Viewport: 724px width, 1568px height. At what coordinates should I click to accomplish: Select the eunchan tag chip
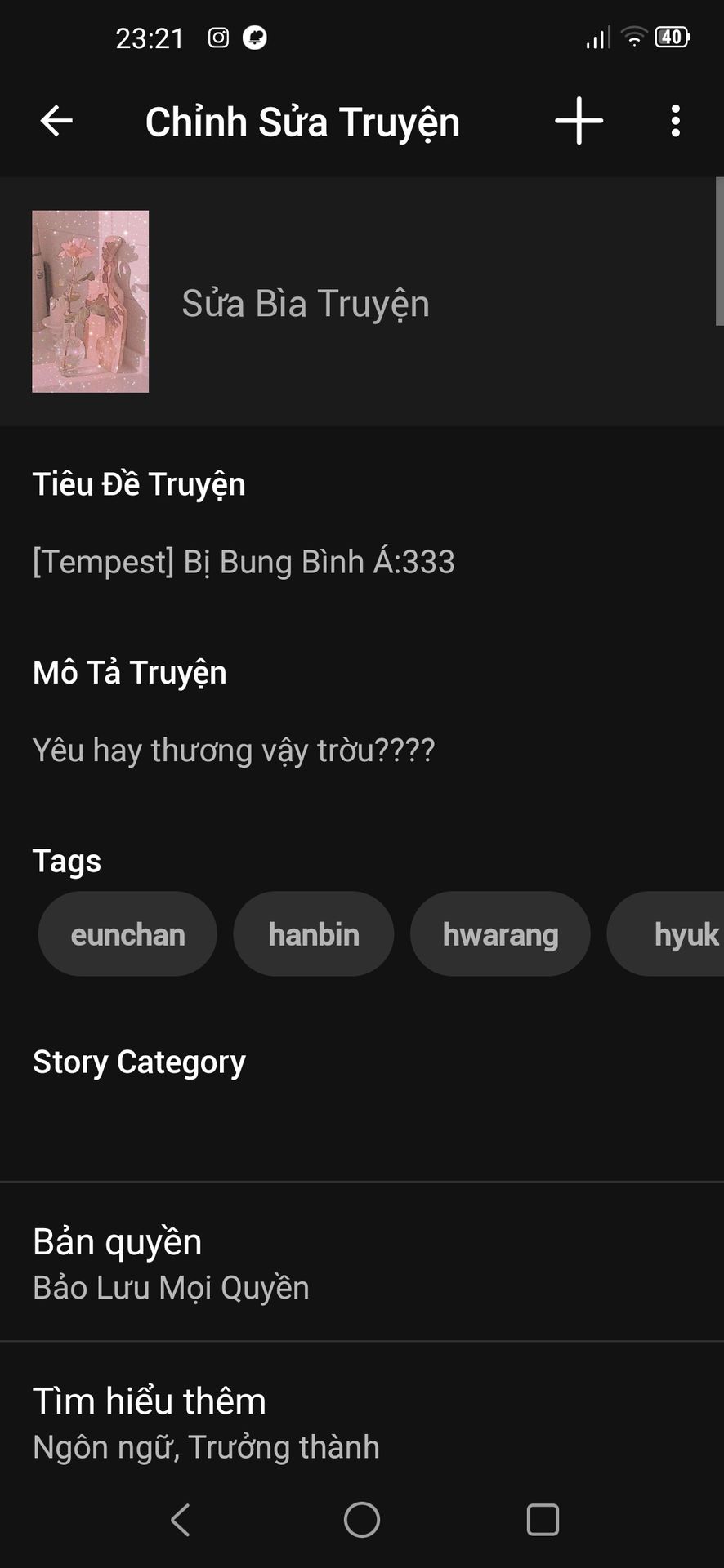127,933
